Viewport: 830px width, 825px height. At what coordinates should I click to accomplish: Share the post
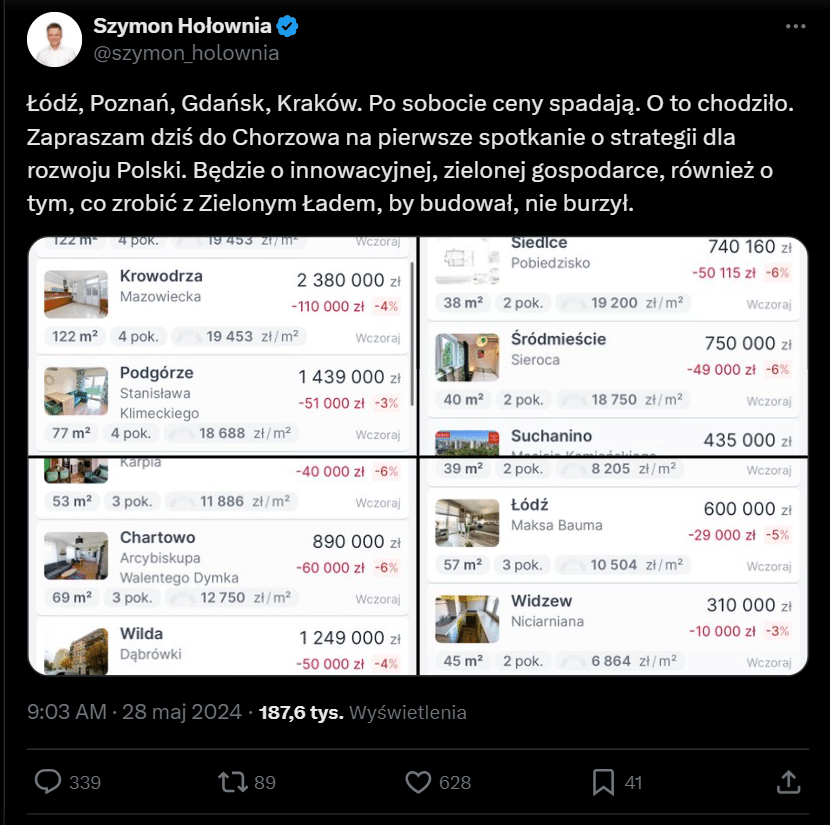click(788, 782)
